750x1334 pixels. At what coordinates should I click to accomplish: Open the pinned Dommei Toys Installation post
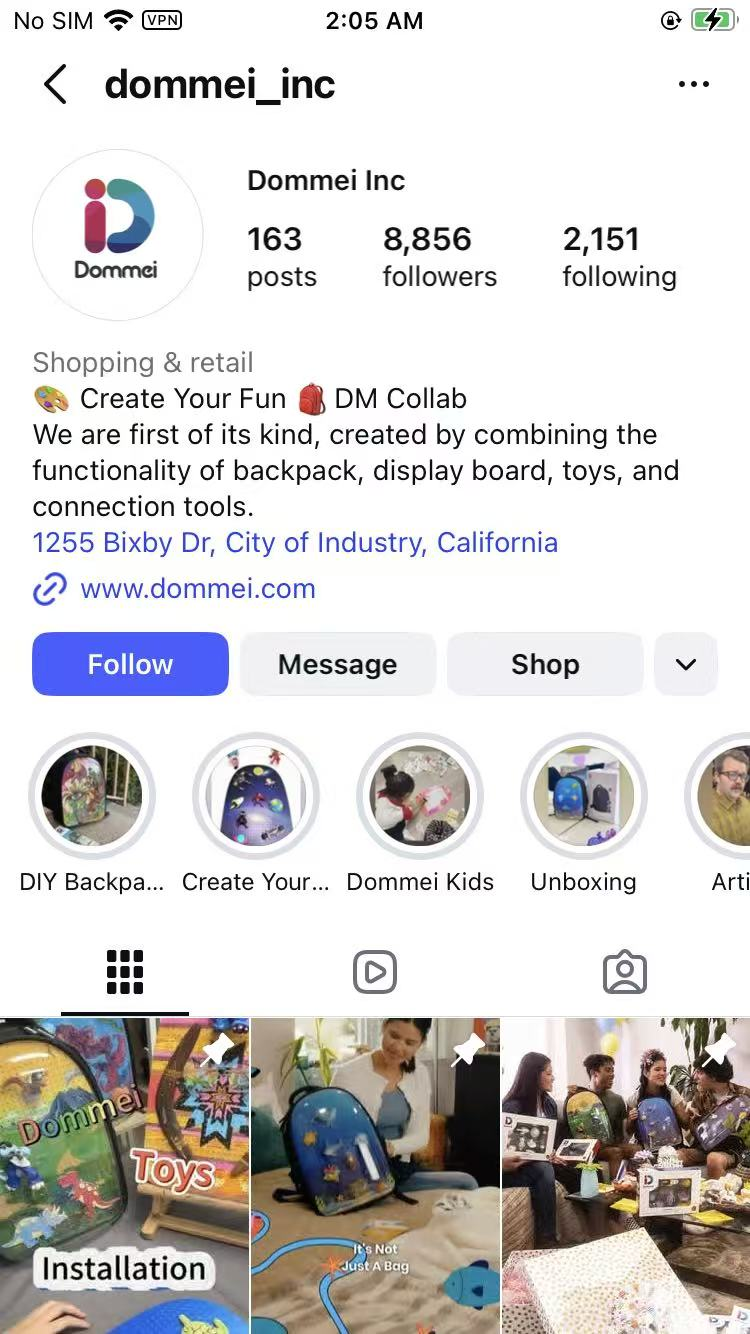point(124,1175)
